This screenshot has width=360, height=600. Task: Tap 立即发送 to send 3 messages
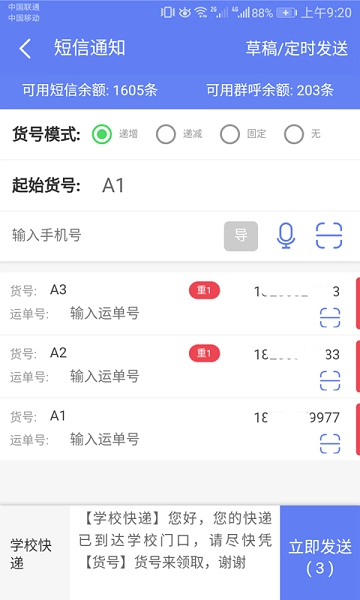(320, 553)
